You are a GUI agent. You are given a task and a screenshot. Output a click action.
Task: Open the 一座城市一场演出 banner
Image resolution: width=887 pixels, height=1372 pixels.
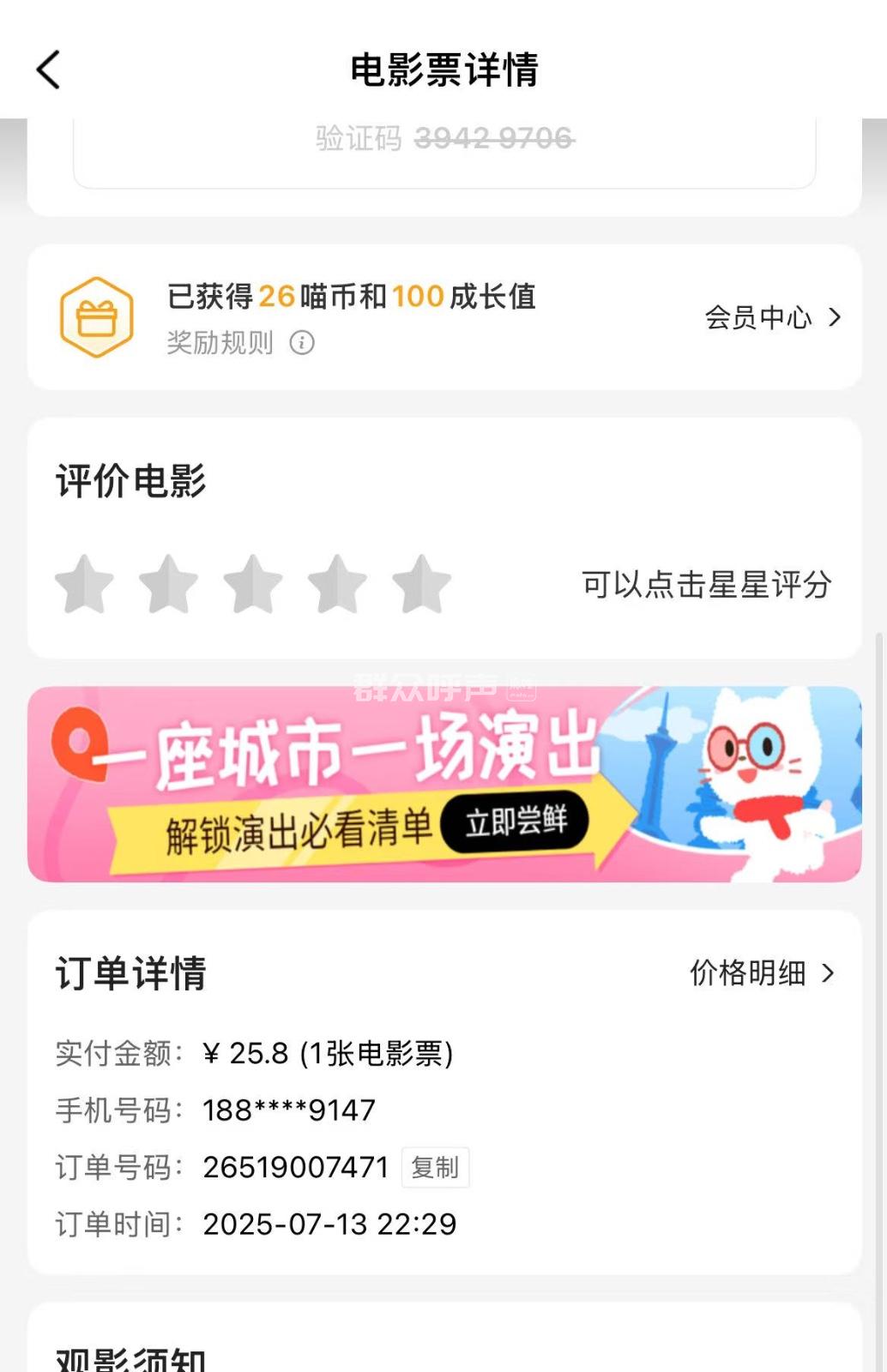[x=444, y=784]
